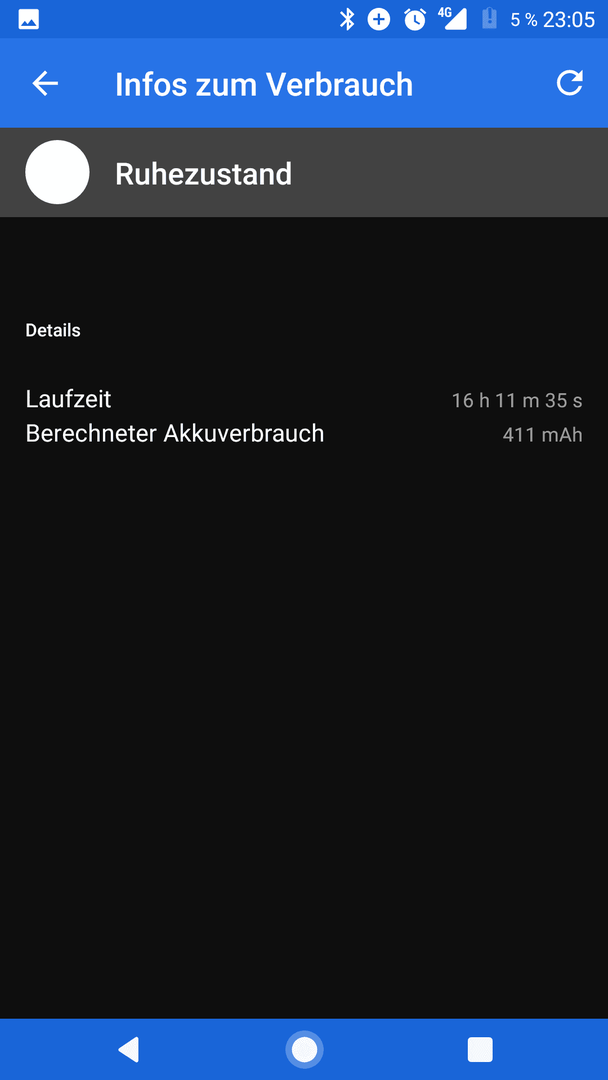Go back from Infos zum Verbrauch
The width and height of the screenshot is (608, 1080).
[45, 83]
